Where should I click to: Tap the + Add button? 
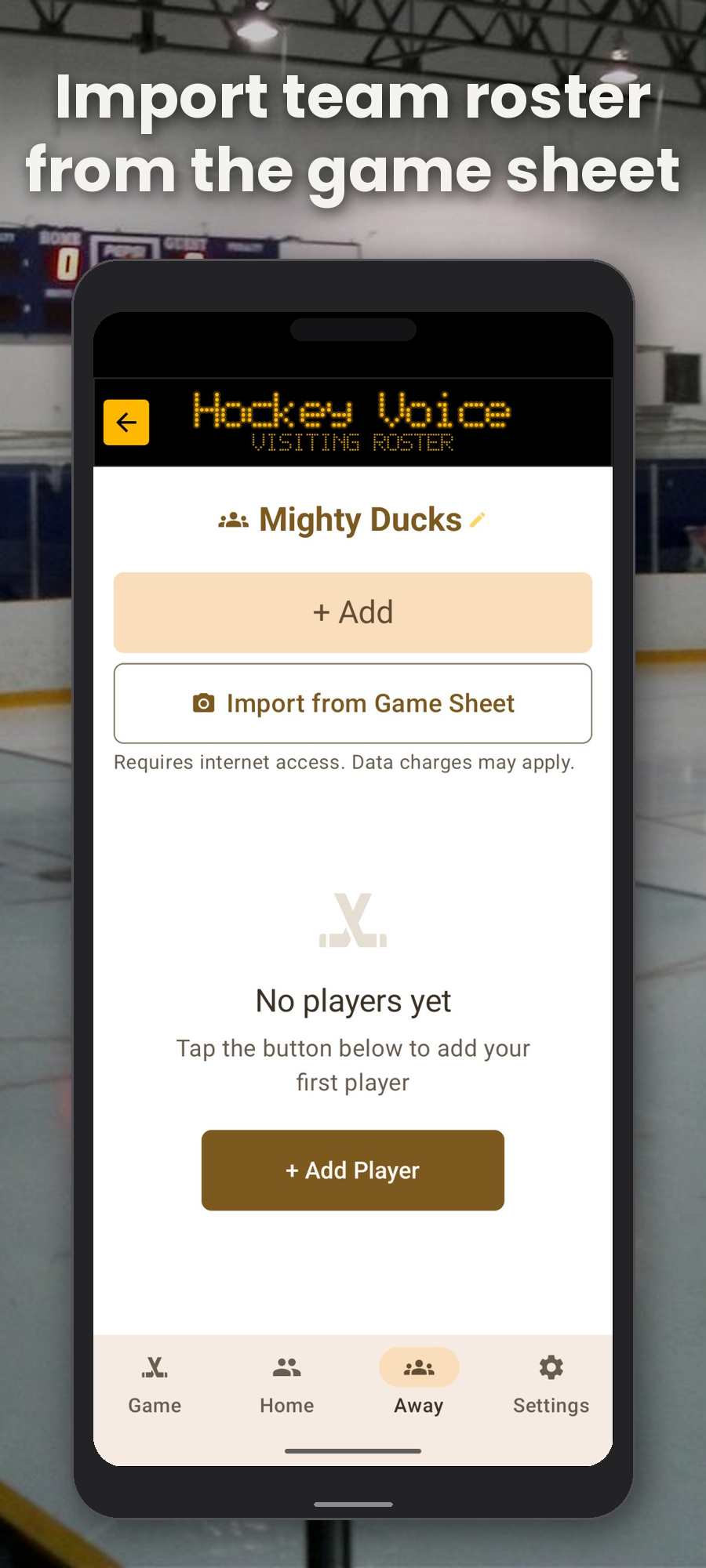352,612
